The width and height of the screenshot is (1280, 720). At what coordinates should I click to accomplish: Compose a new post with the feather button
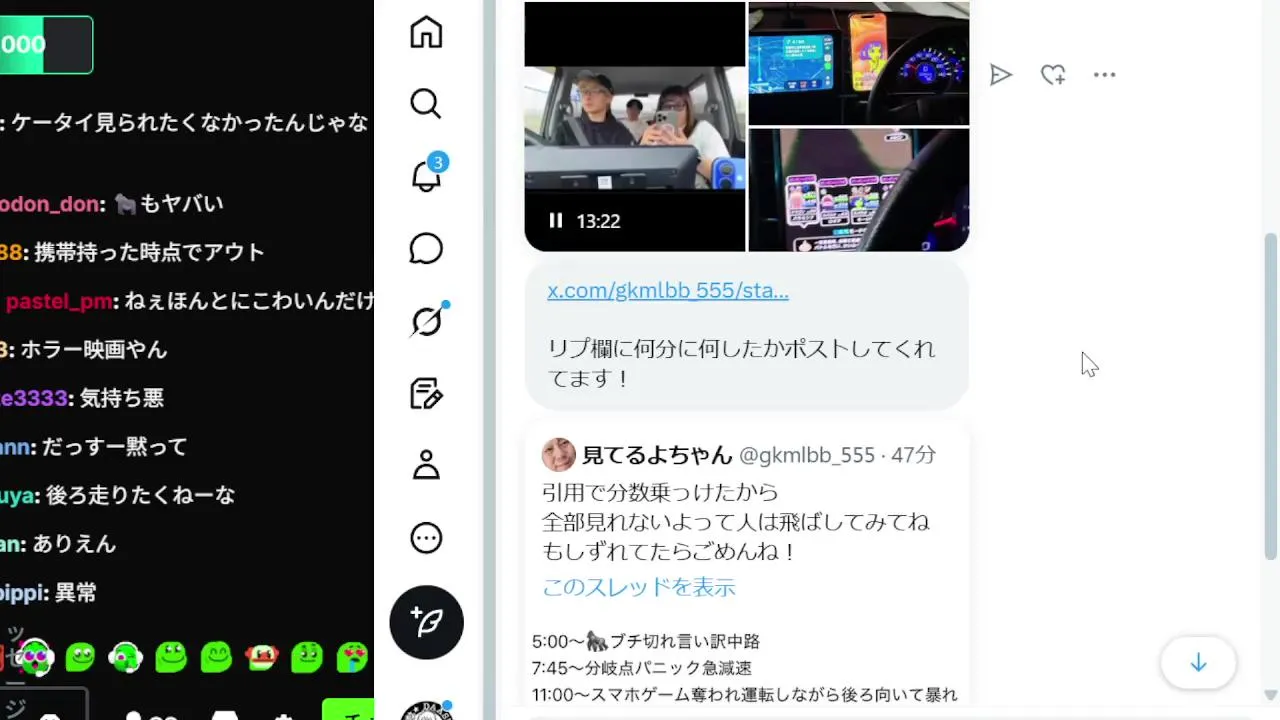point(426,622)
